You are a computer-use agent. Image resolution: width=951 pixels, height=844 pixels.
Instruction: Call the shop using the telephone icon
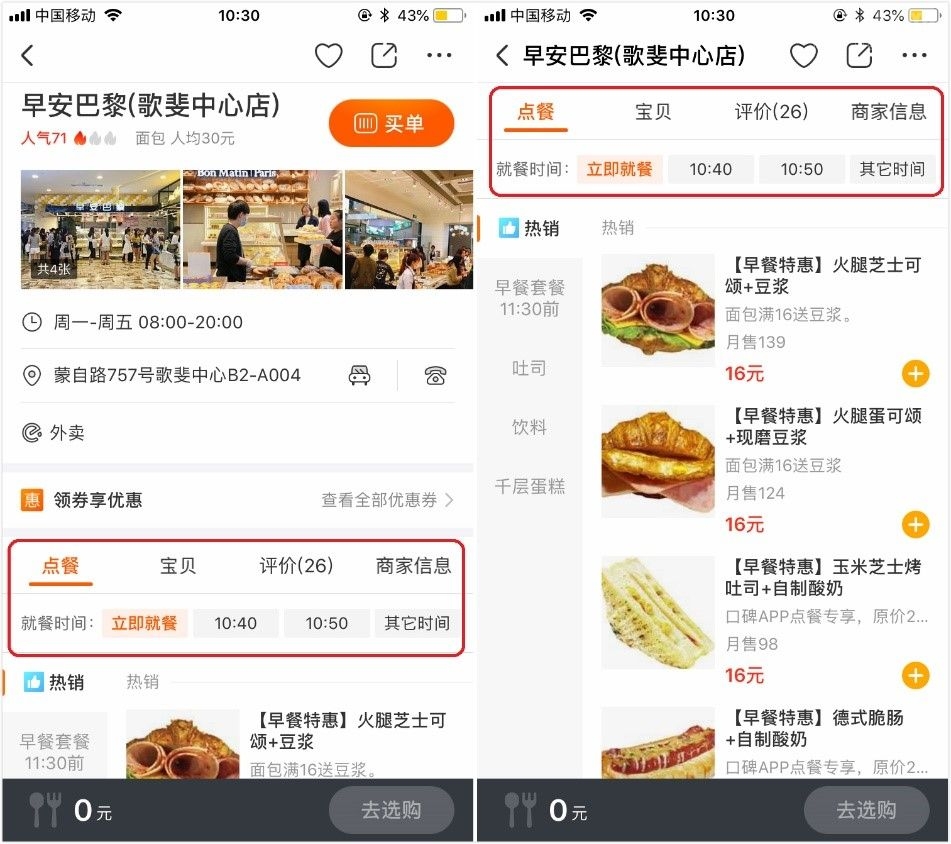tap(435, 375)
